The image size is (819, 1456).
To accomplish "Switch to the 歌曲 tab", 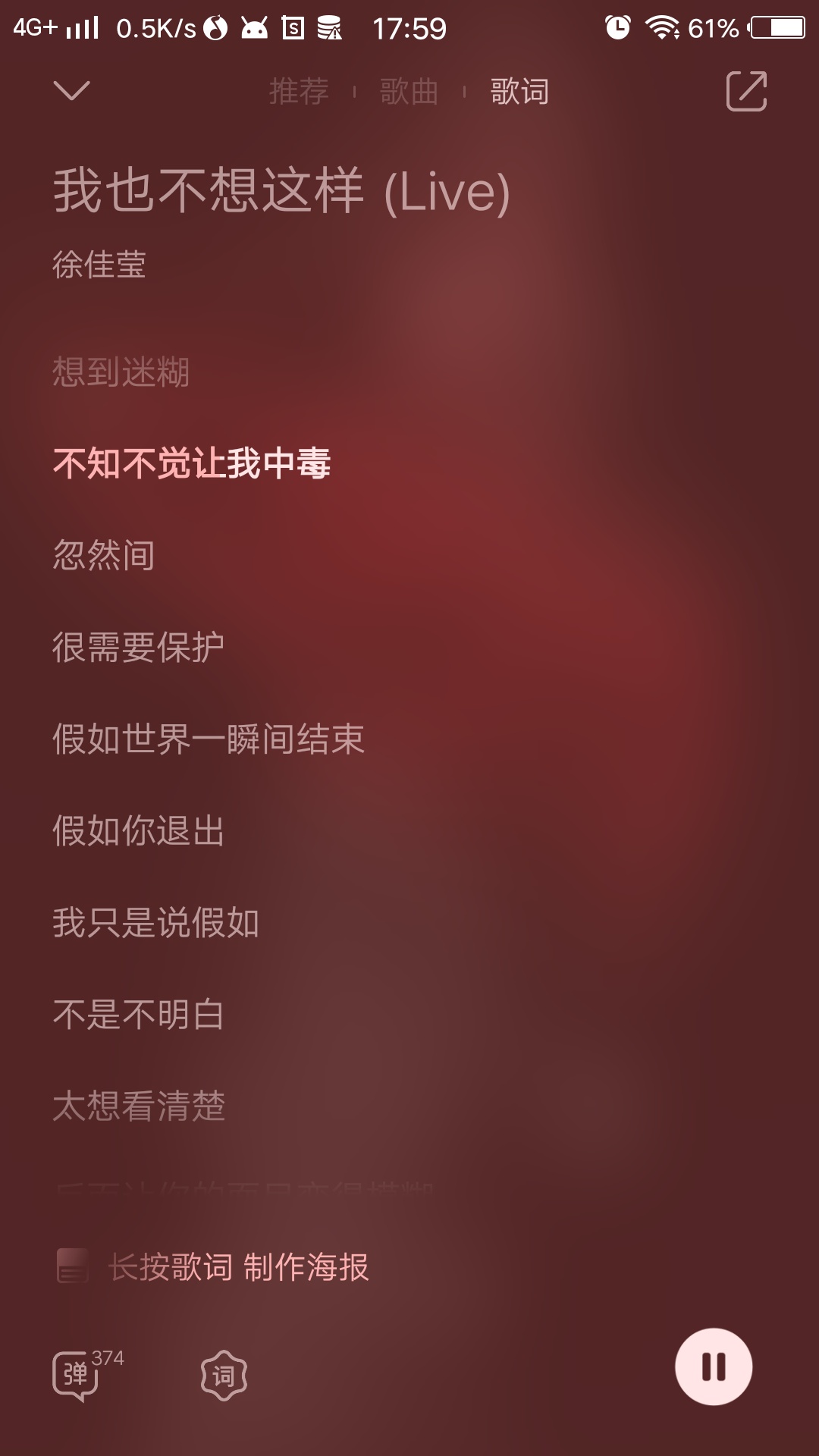I will 409,92.
